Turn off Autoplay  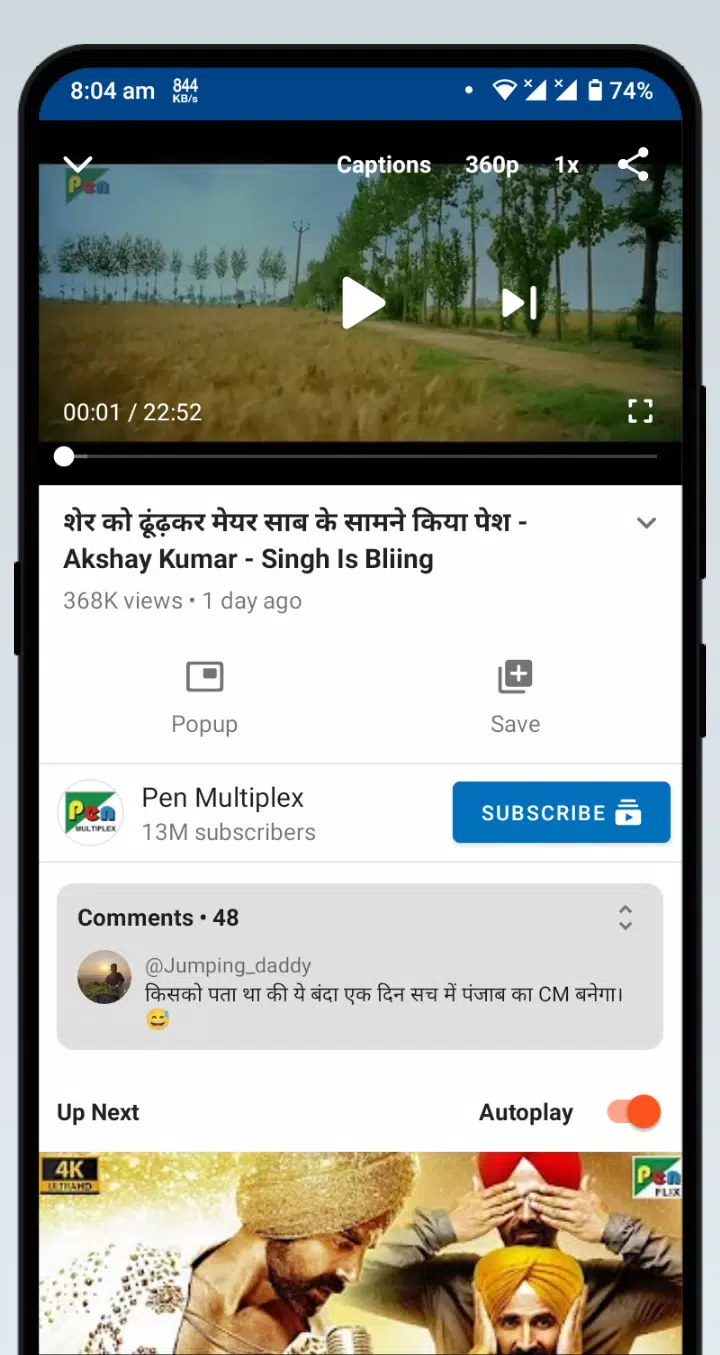(634, 1112)
